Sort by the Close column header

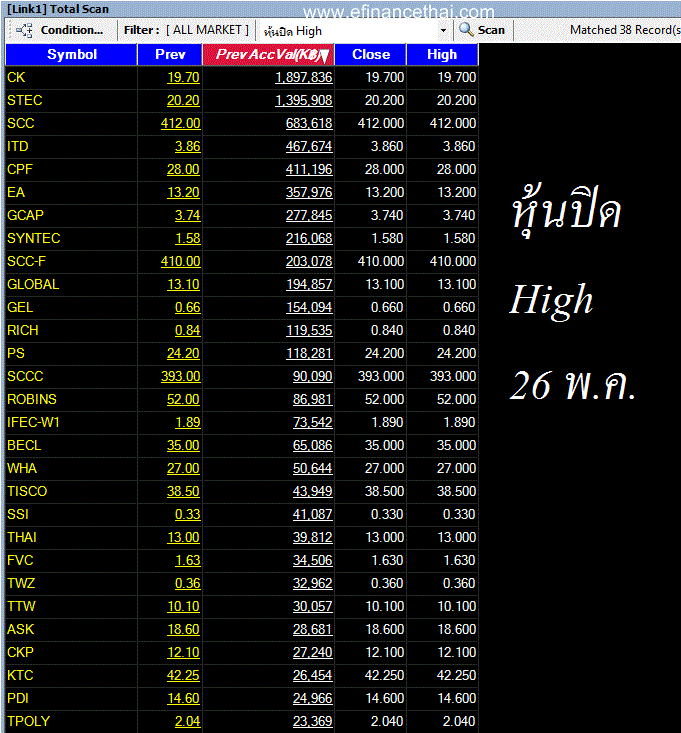pos(371,54)
